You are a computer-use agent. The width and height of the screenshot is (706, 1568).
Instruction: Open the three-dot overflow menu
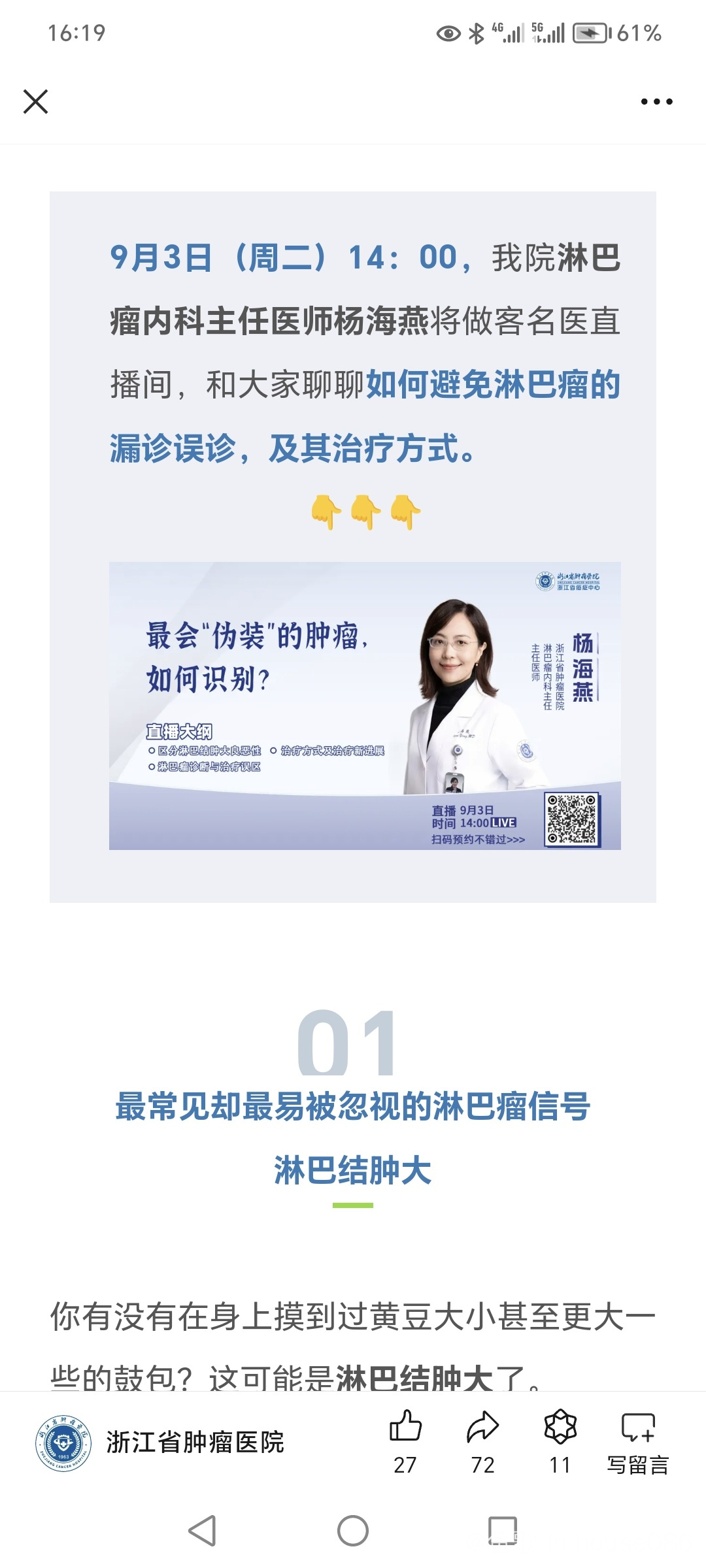tap(656, 102)
